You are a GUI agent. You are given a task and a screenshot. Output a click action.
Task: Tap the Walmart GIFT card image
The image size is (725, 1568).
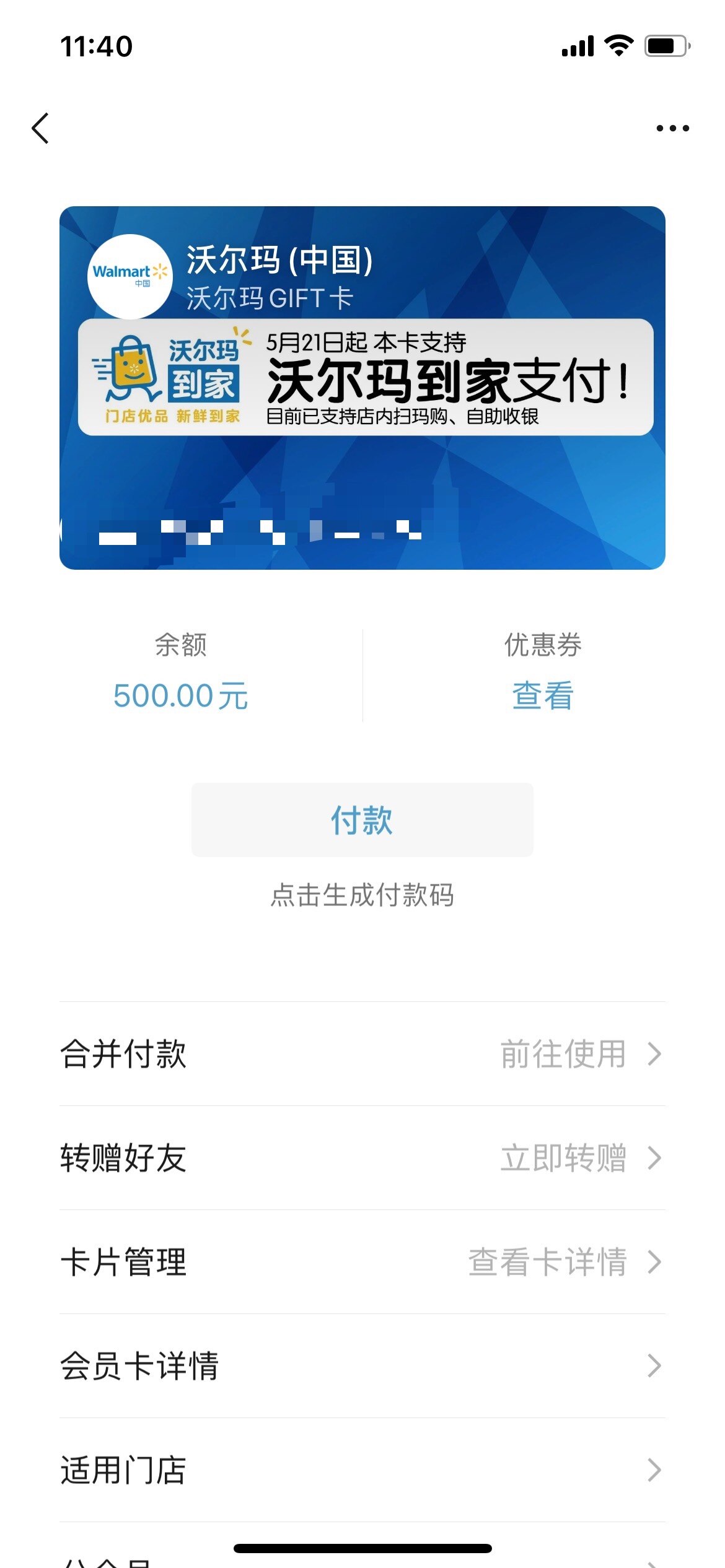(x=362, y=388)
